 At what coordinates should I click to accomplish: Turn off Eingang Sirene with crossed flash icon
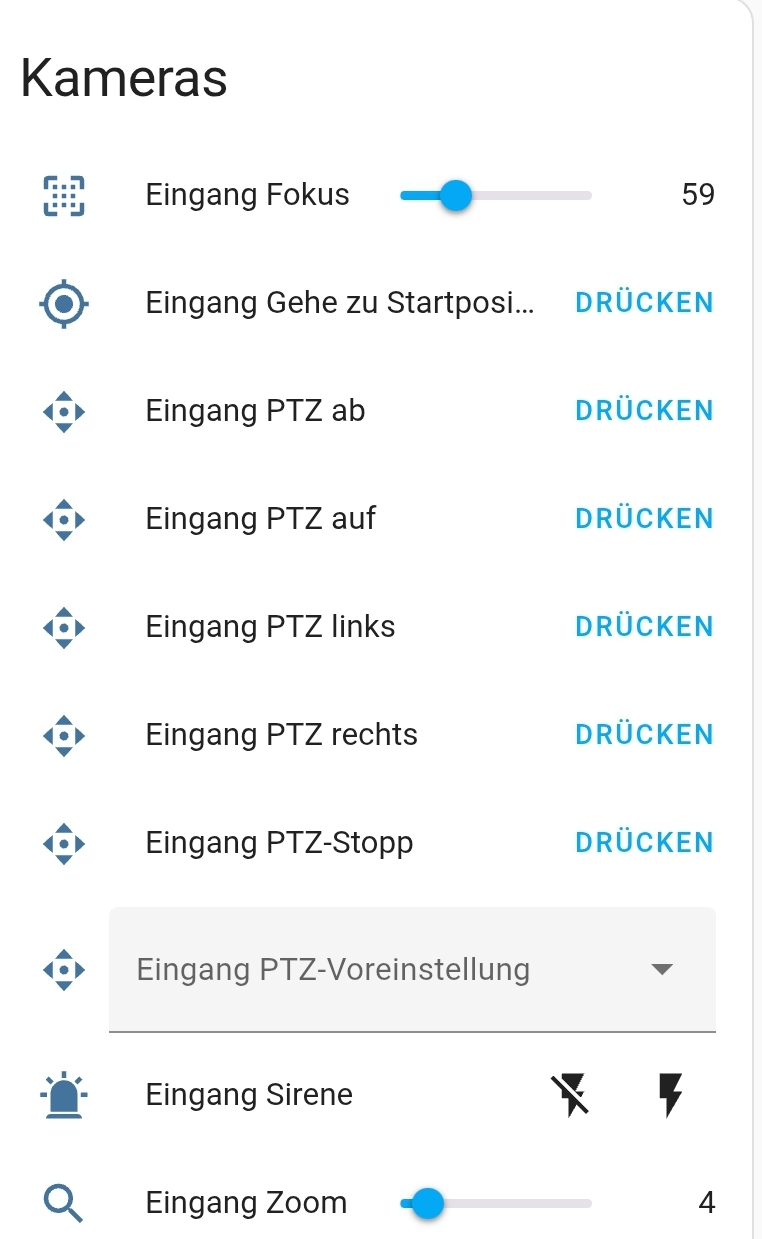pos(571,1094)
